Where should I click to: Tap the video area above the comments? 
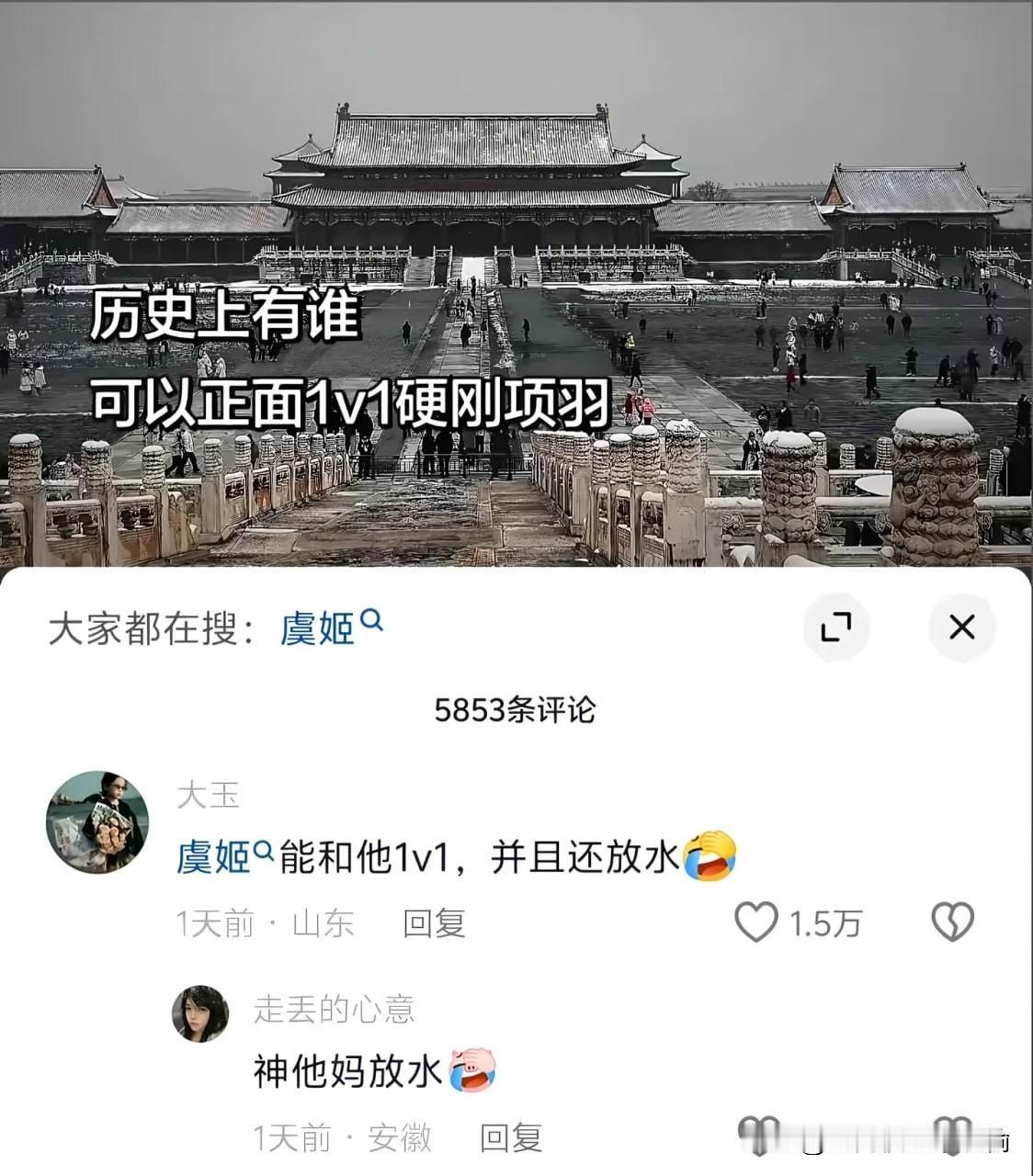pyautogui.click(x=516, y=276)
